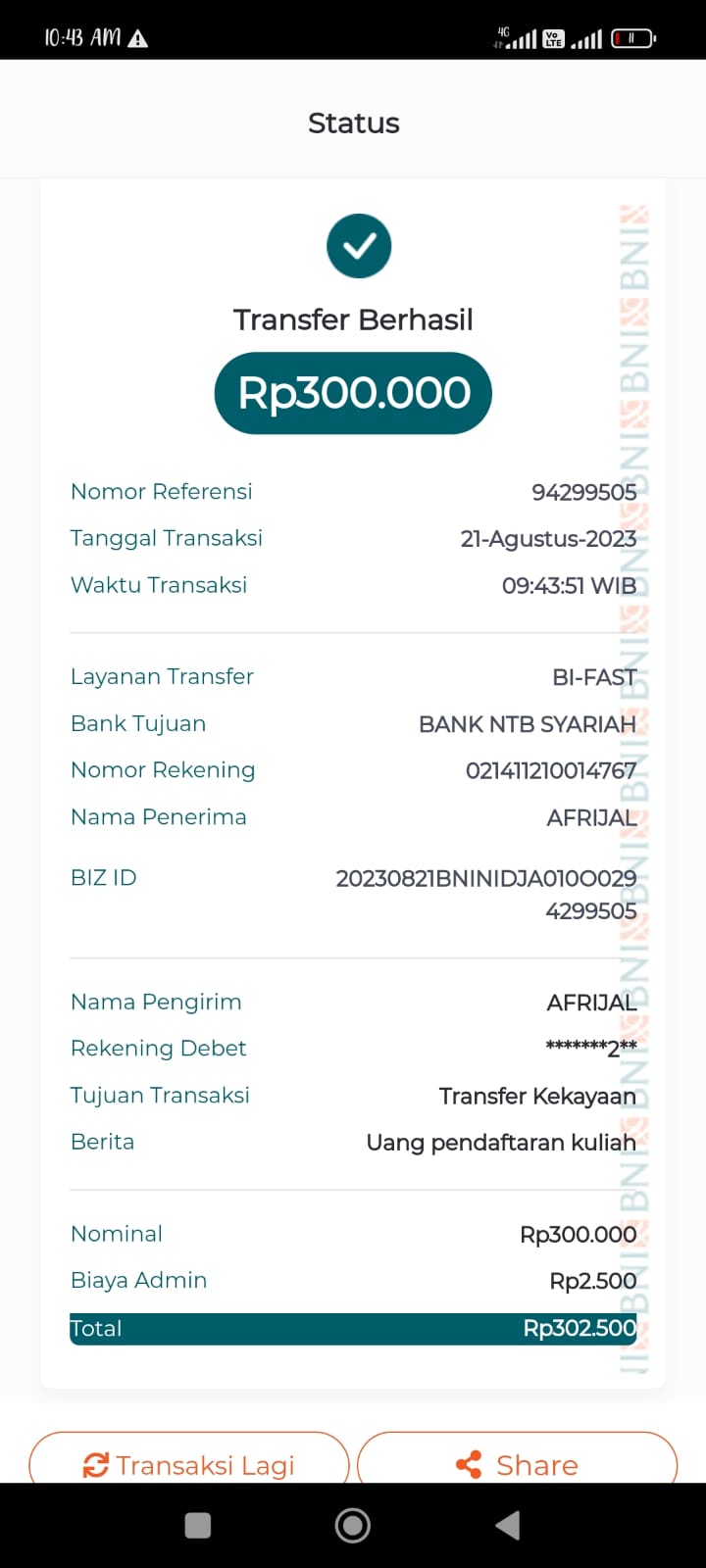Go back using the system back button

click(x=508, y=1525)
